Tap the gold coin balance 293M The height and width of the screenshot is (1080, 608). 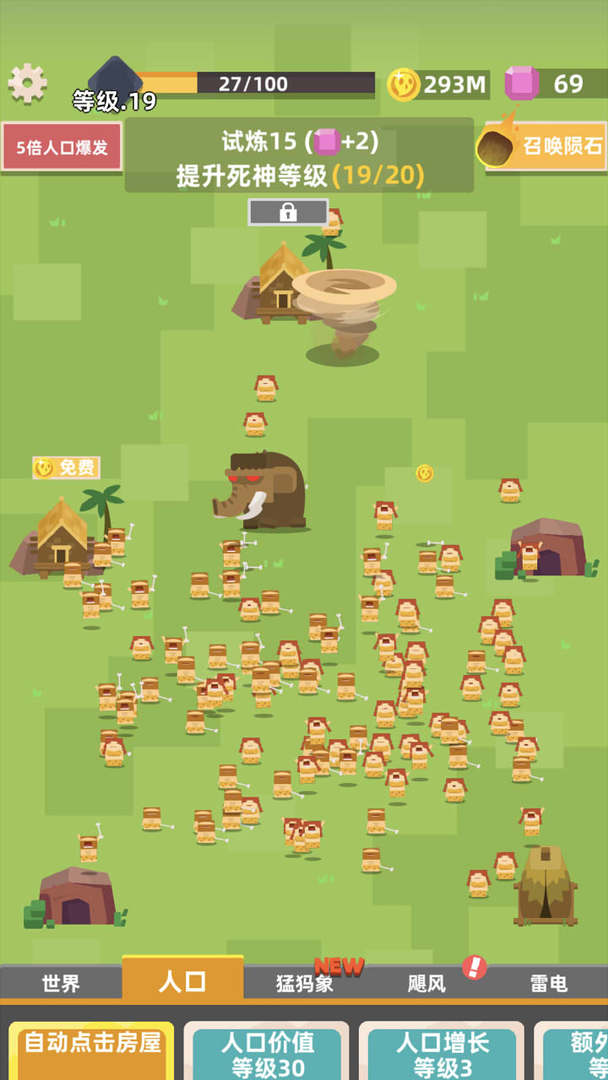438,84
